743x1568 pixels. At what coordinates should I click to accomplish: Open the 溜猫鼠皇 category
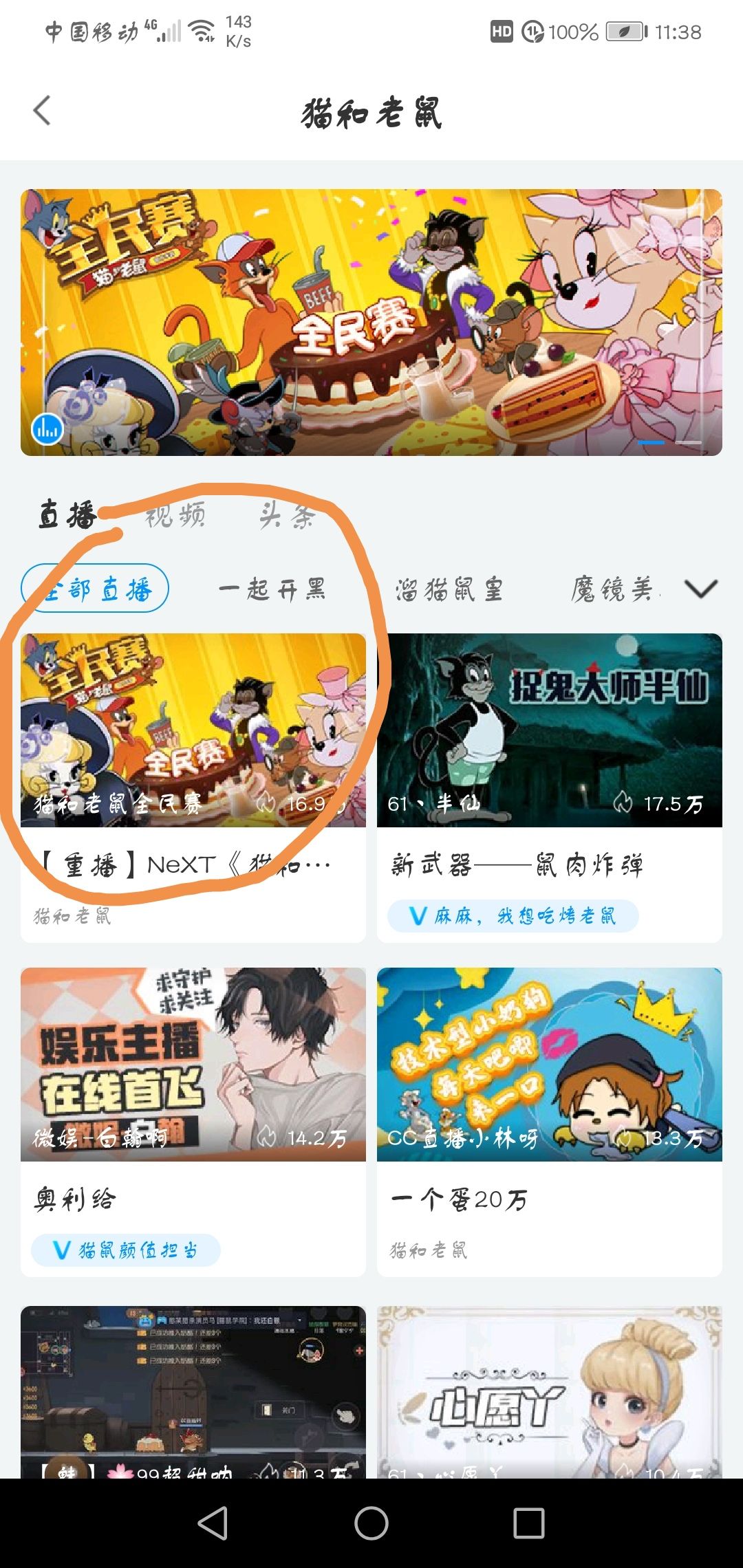[x=450, y=590]
